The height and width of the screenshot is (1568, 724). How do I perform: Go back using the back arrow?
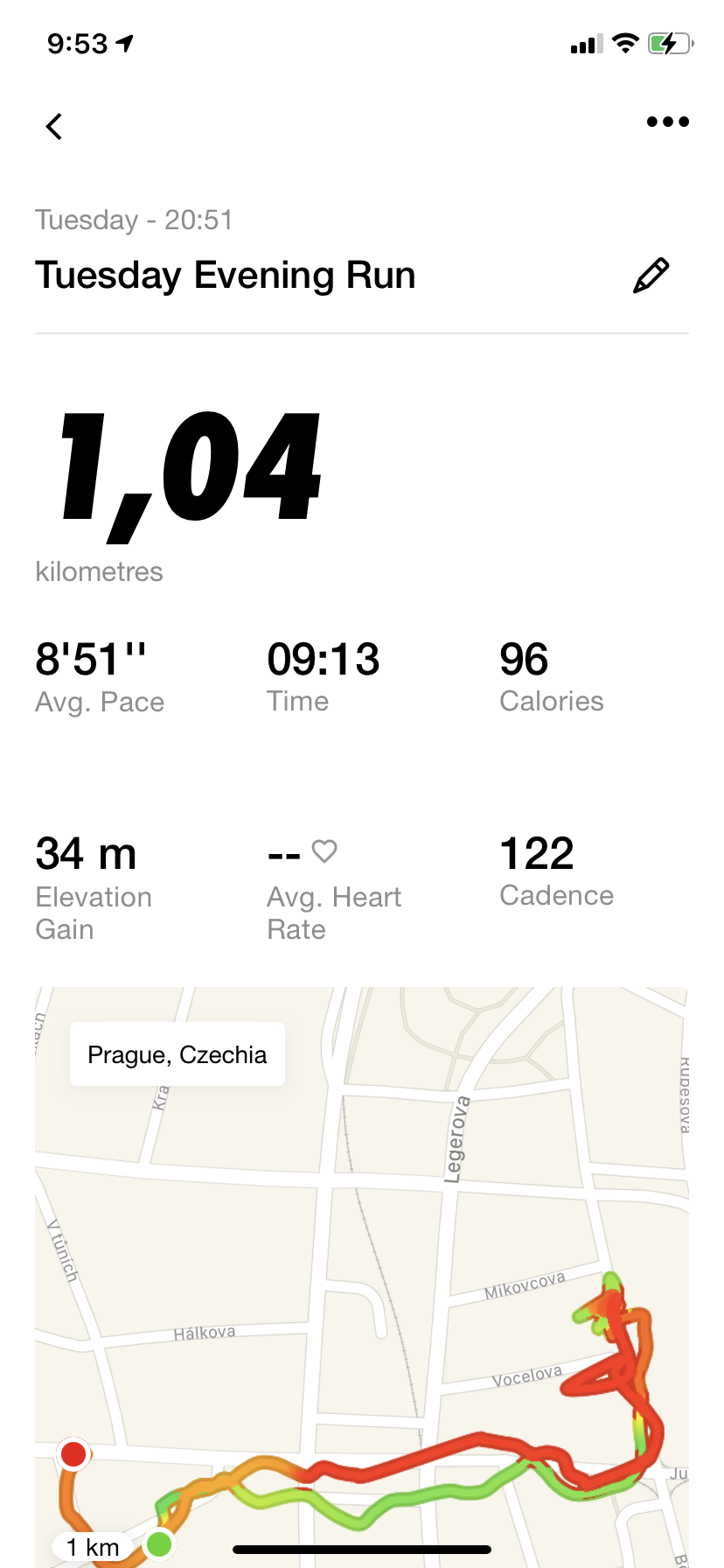tap(54, 126)
